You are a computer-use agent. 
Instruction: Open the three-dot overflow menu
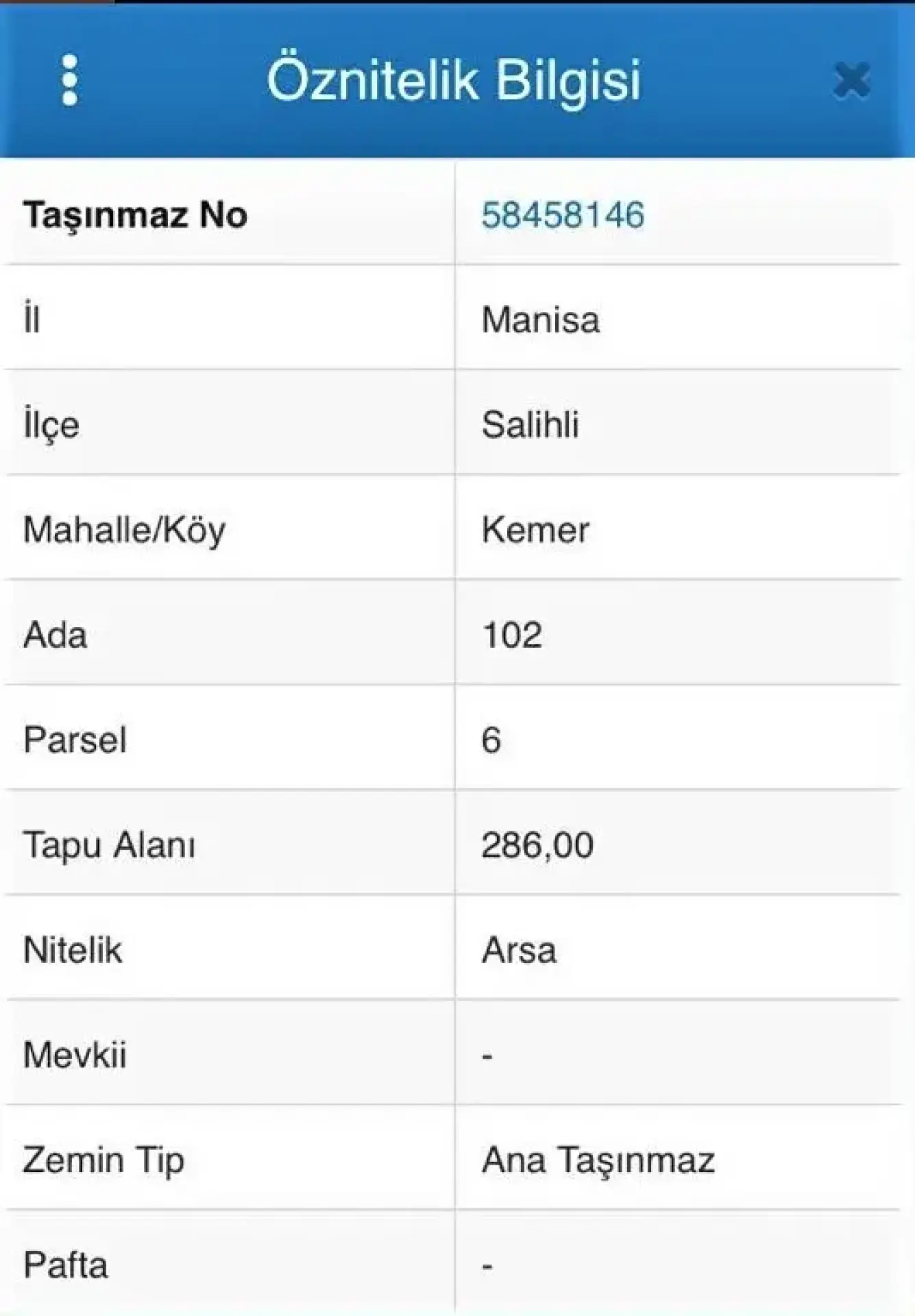click(69, 81)
